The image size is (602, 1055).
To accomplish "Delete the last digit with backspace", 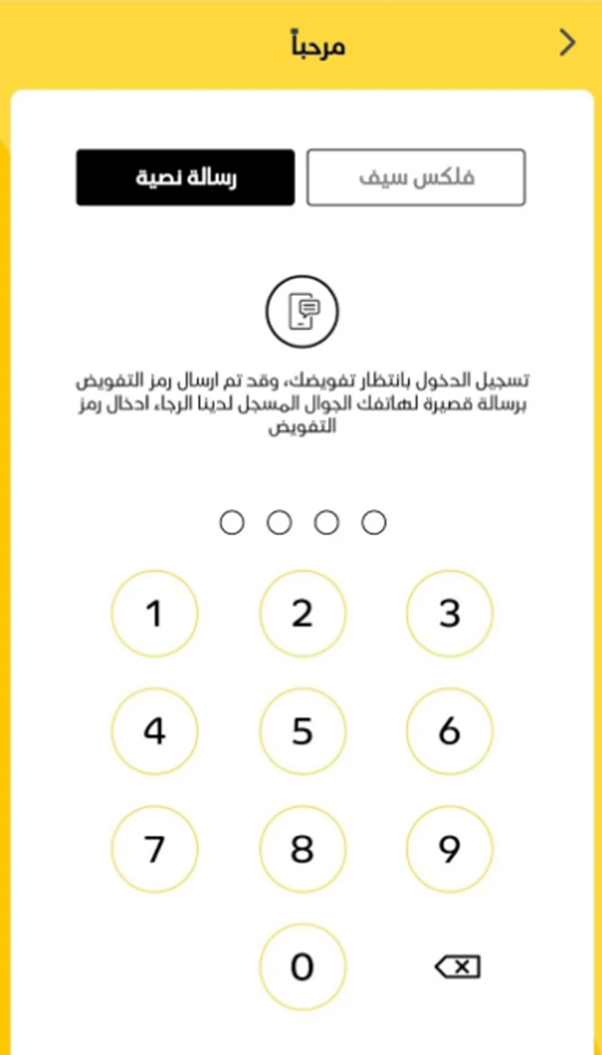I will (457, 967).
